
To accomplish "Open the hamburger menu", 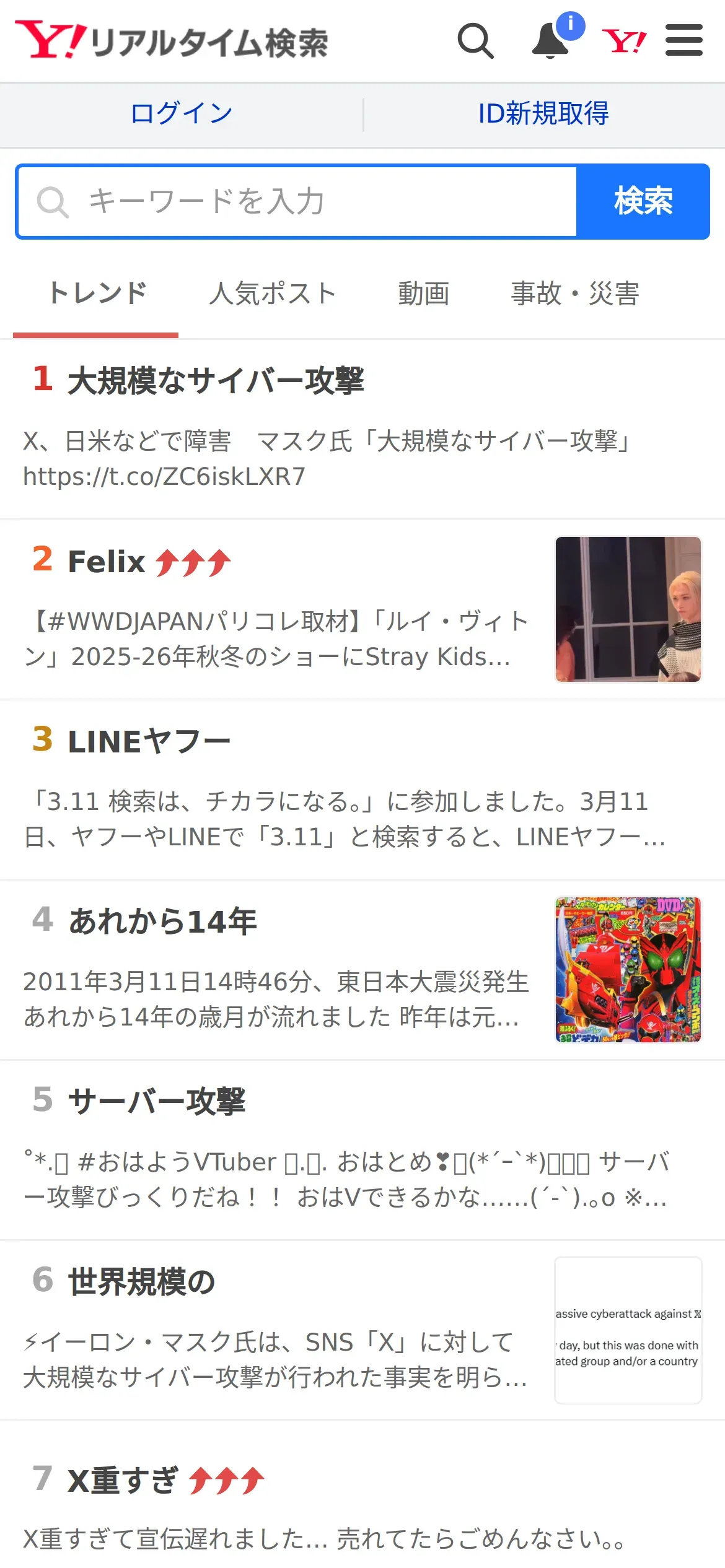I will click(683, 40).
